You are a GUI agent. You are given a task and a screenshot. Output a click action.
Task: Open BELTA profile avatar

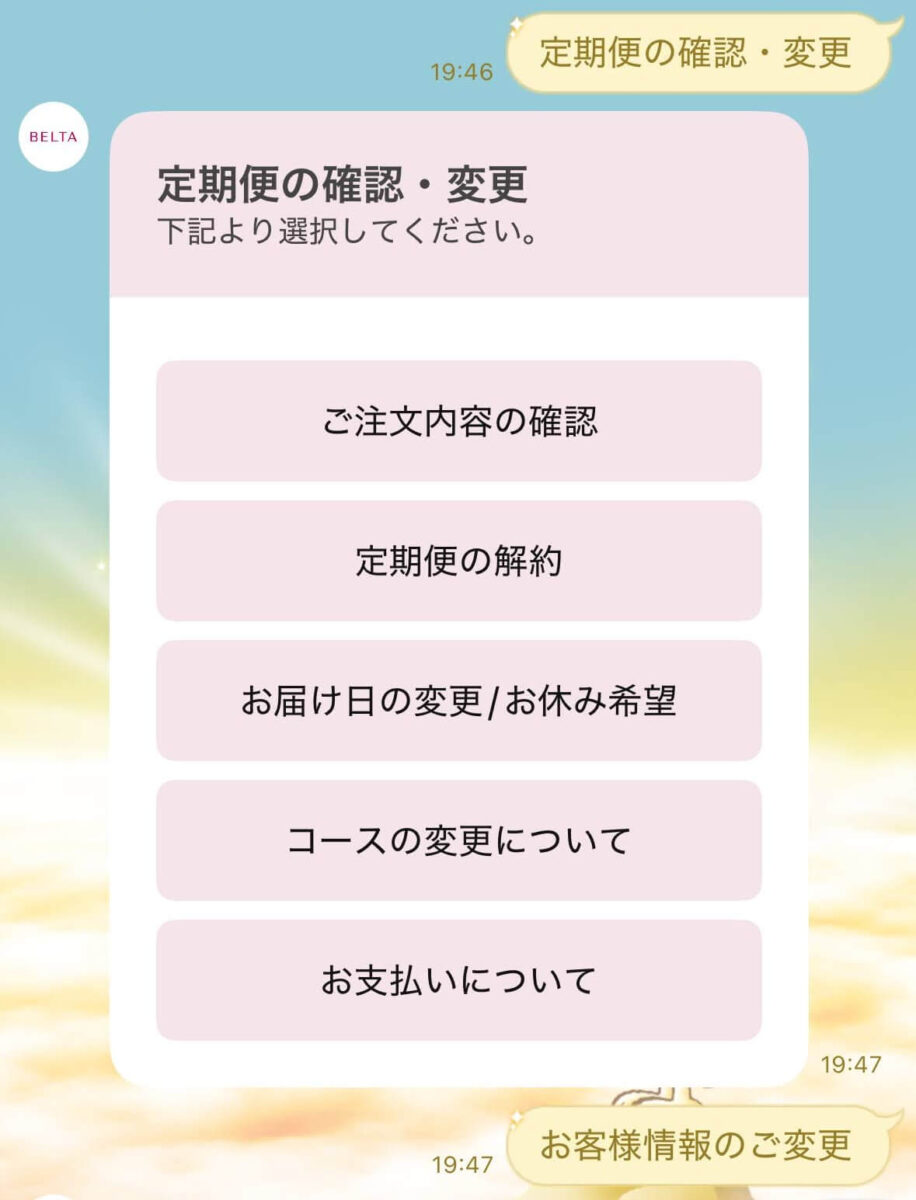click(54, 137)
